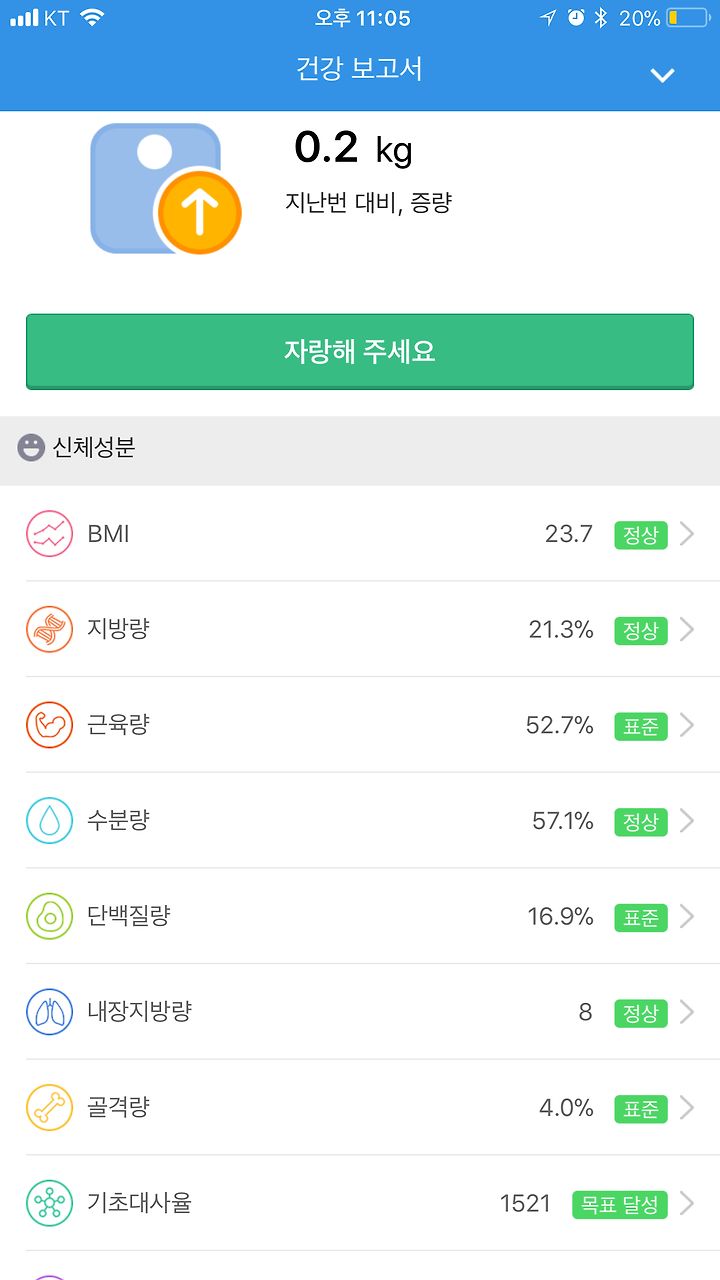Open the BMI details row
Viewport: 720px width, 1280px height.
[x=360, y=534]
